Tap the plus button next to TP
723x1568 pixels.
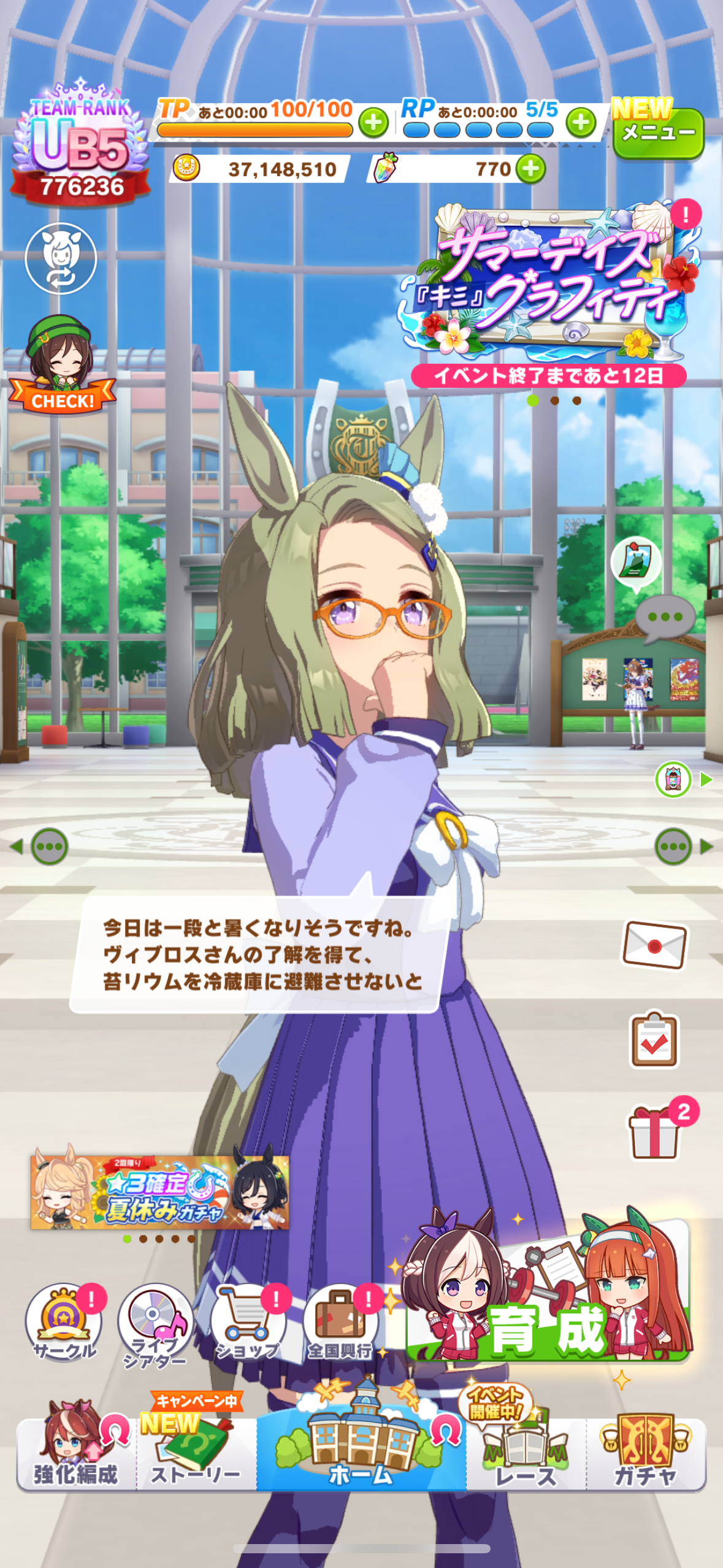click(x=373, y=123)
